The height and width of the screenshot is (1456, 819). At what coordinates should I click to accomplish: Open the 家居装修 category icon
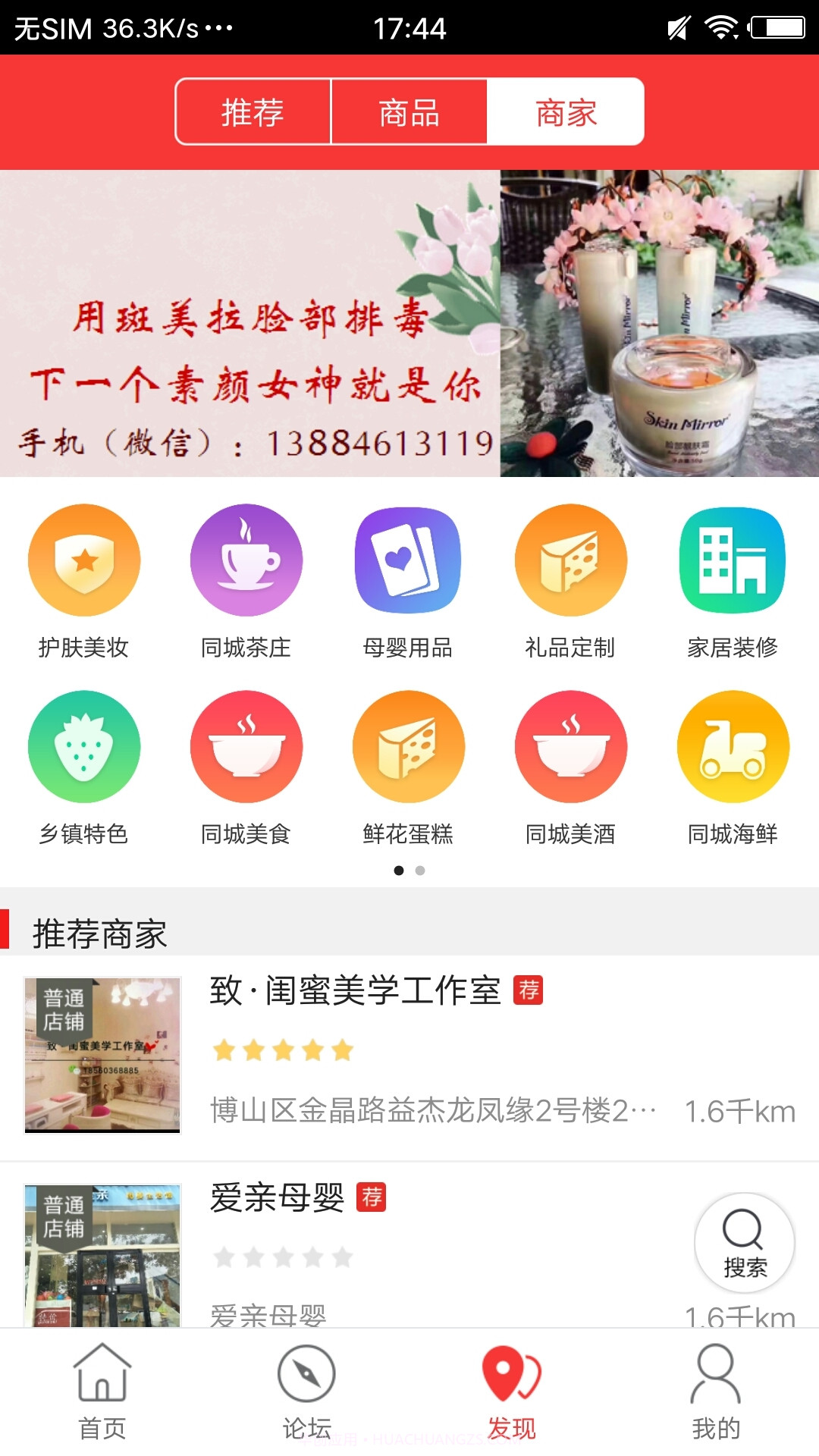point(733,559)
